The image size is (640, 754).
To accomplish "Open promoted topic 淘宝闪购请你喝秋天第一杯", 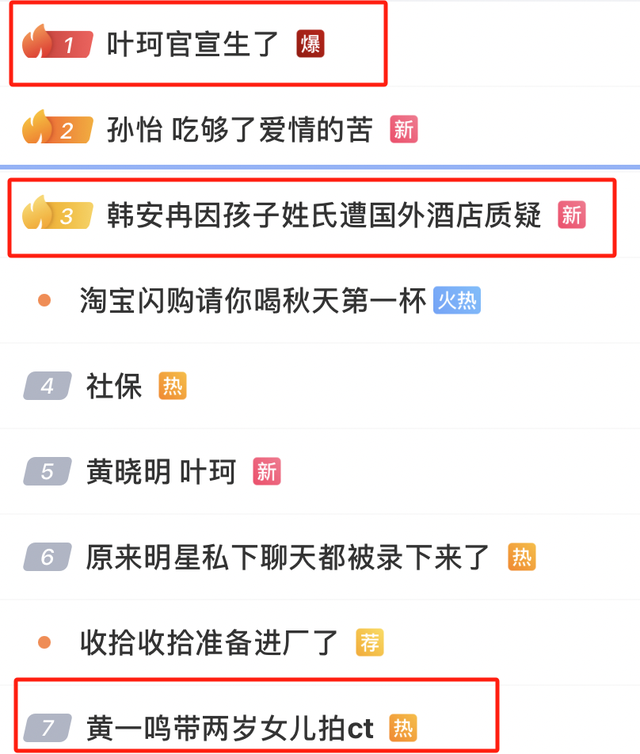I will [253, 300].
